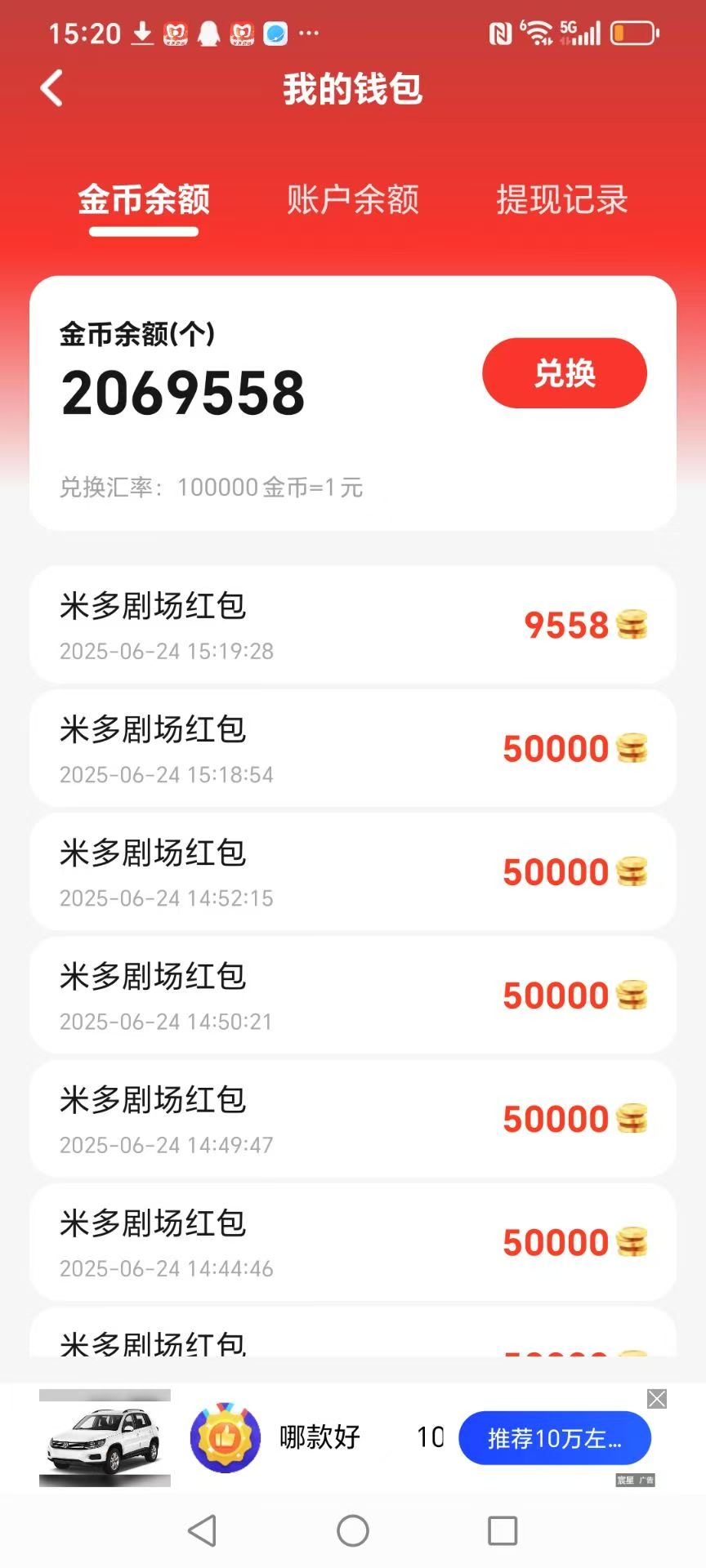
Task: Tap the thumbs-up medal icon in the ad
Action: point(226,1437)
